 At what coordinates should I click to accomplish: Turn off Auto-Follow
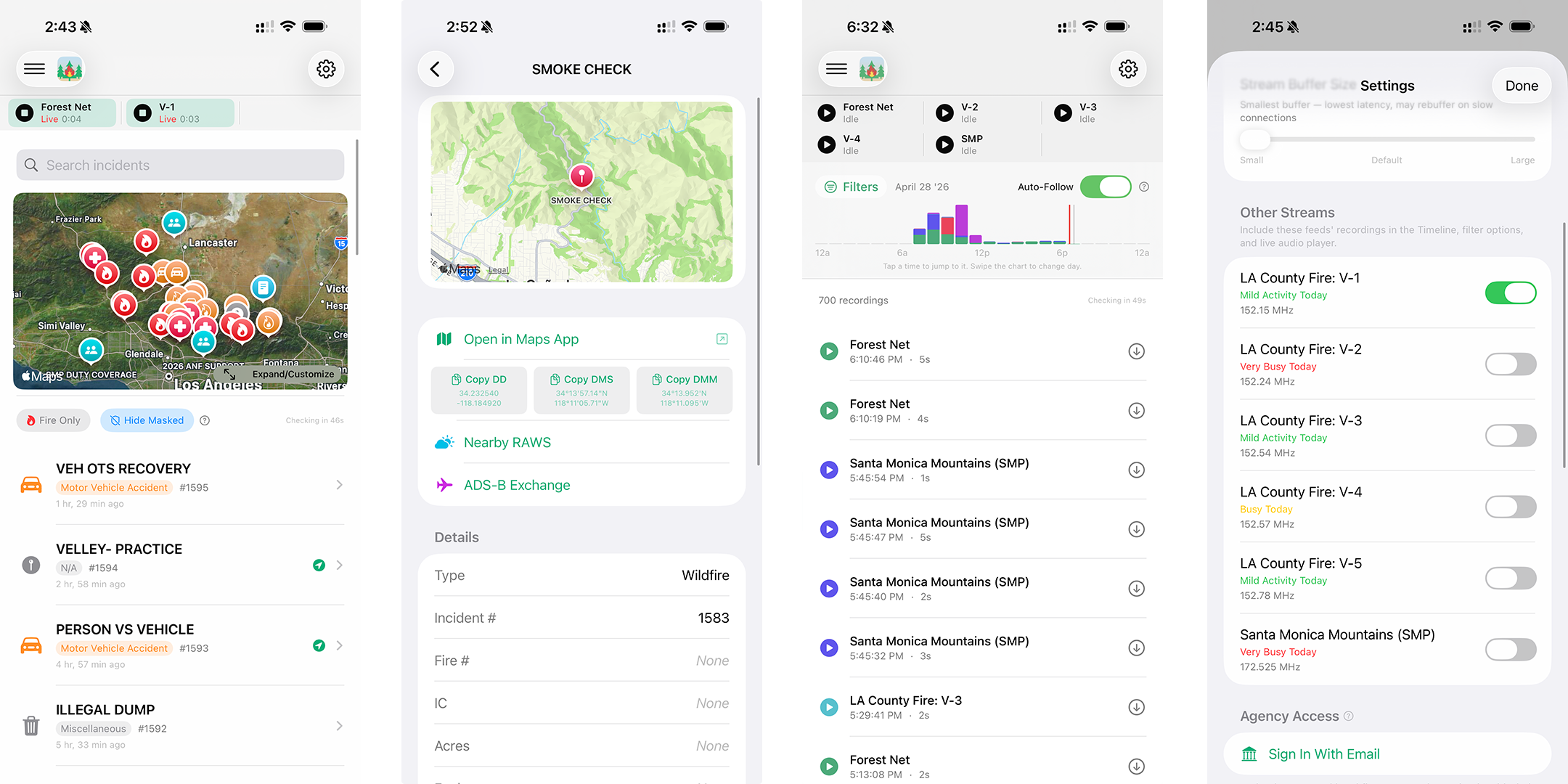coord(1105,187)
